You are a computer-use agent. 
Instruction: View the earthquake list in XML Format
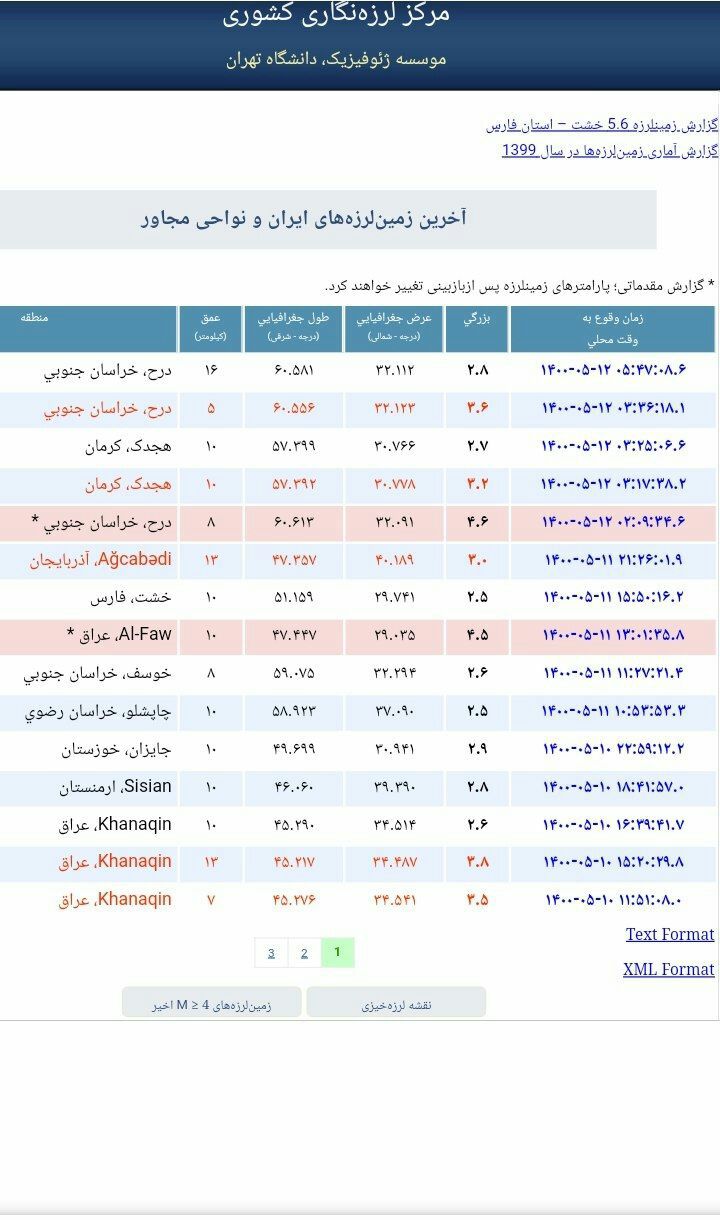(669, 969)
